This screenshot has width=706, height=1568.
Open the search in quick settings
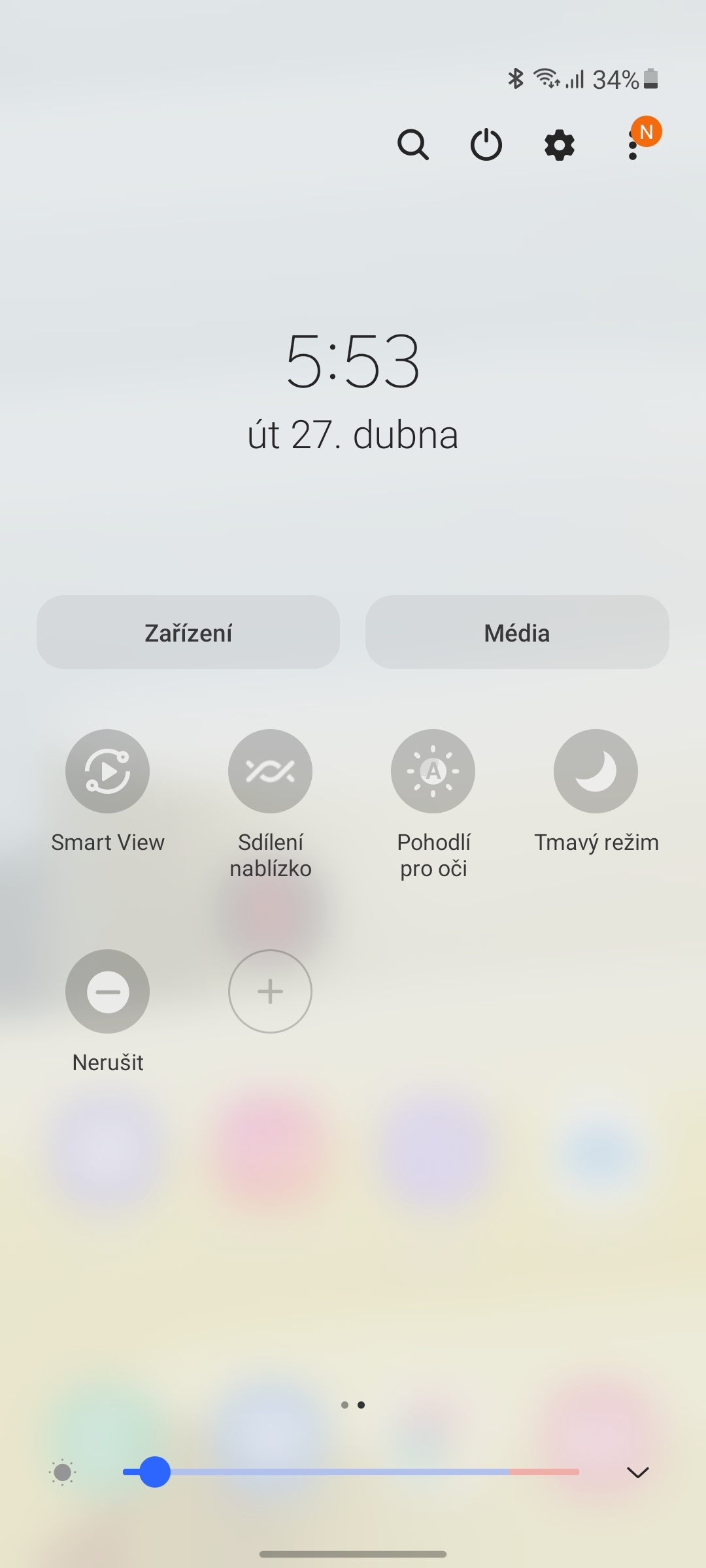(x=414, y=144)
